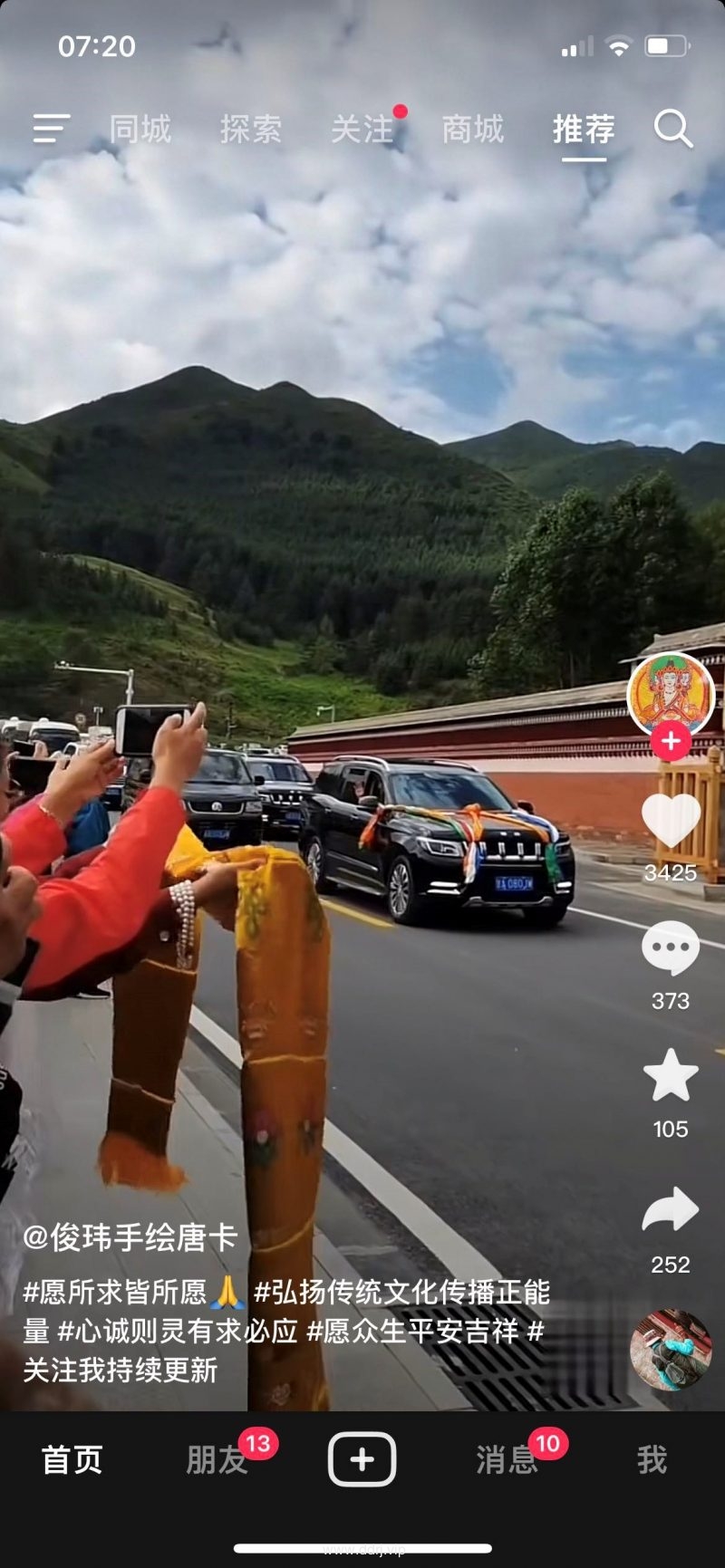Create a new post with plus button

click(362, 1460)
